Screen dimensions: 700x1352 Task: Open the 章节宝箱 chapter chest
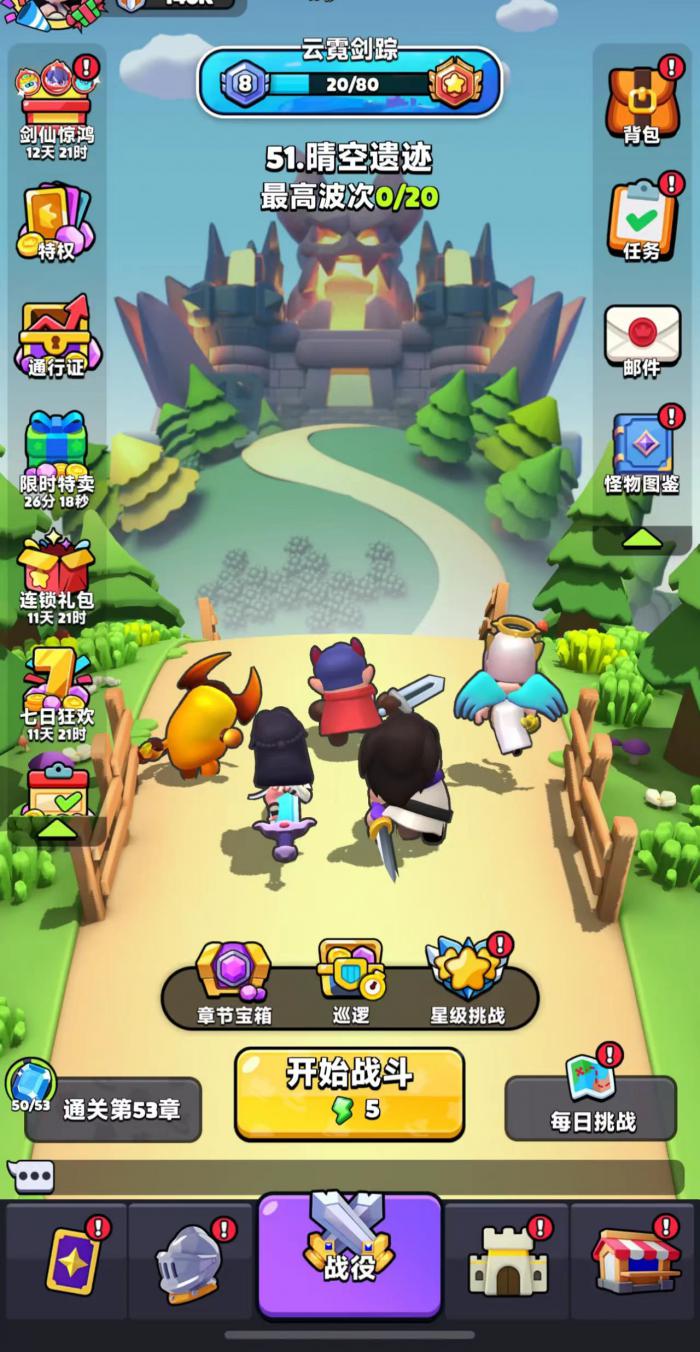click(234, 983)
